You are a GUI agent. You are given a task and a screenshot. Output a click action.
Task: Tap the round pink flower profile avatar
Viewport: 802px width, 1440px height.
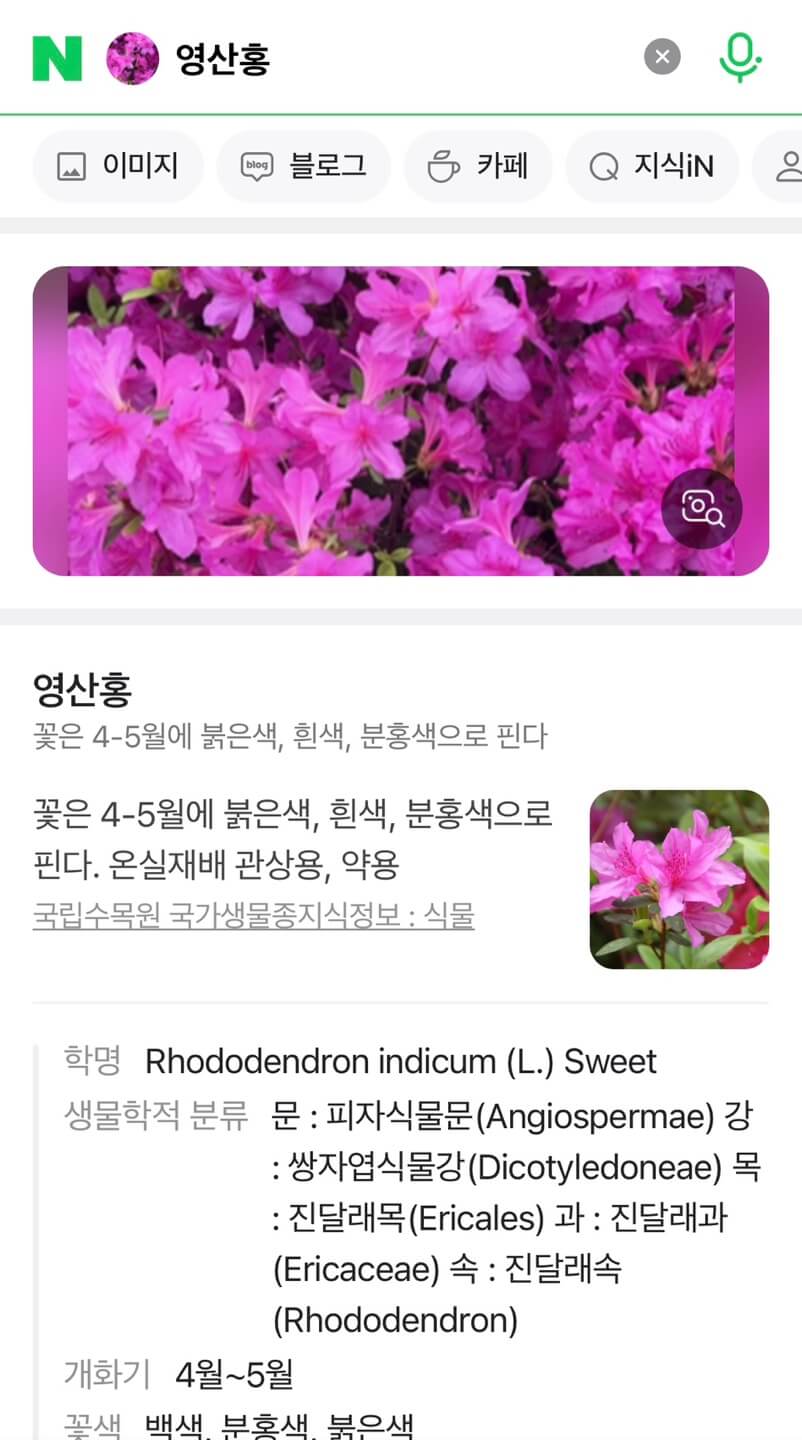point(132,57)
